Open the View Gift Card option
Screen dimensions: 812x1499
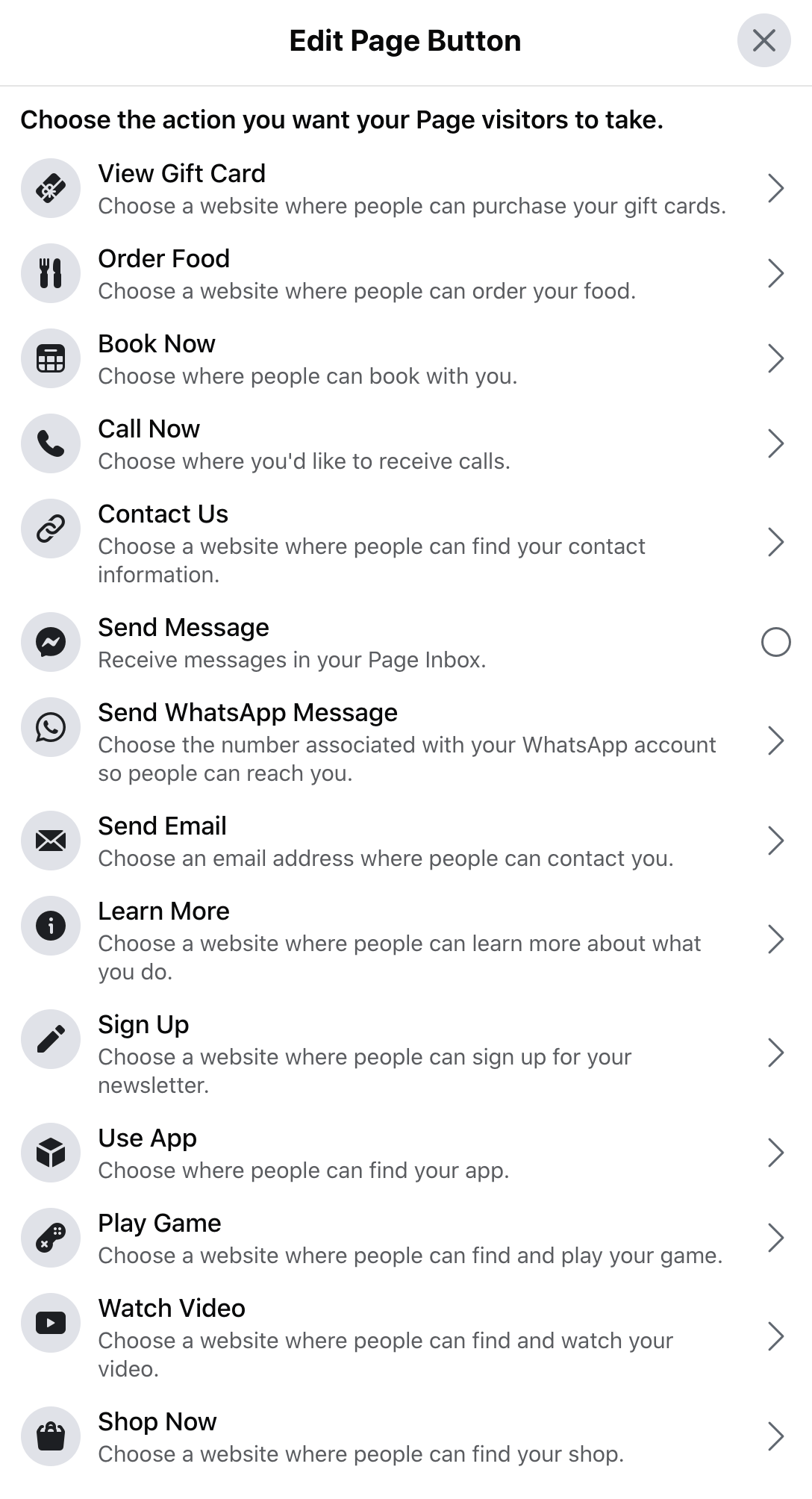pos(406,189)
